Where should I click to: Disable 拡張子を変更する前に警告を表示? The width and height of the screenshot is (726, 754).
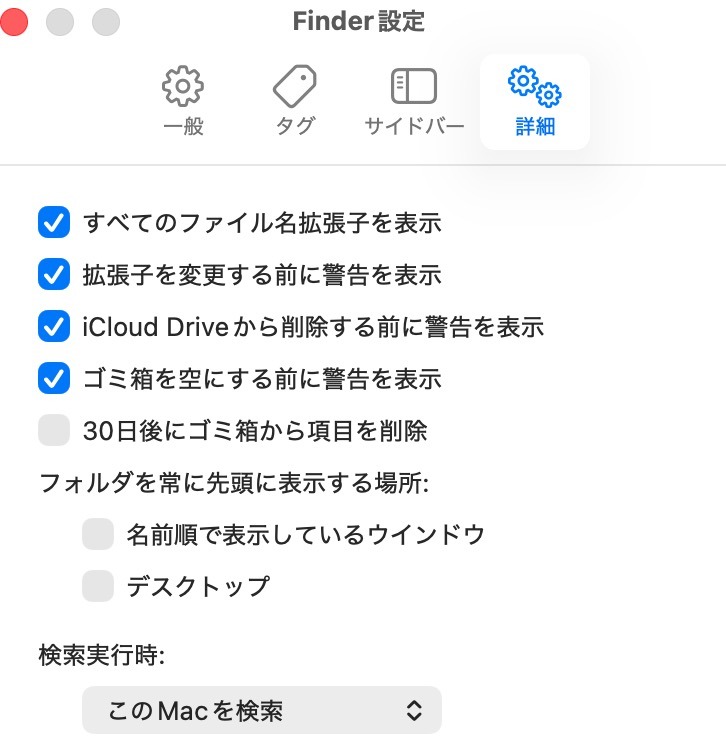pyautogui.click(x=52, y=274)
